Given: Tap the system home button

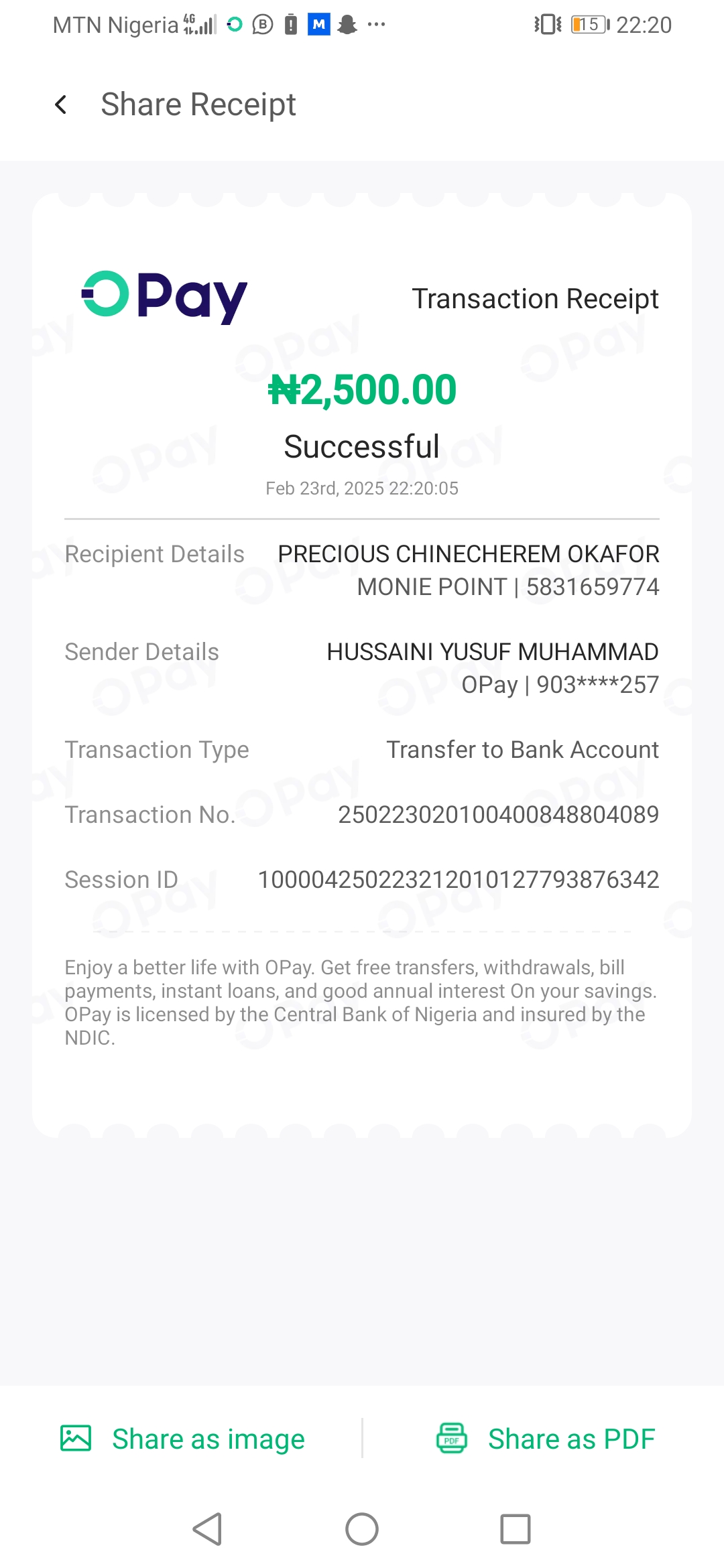Looking at the screenshot, I should coord(362,1529).
